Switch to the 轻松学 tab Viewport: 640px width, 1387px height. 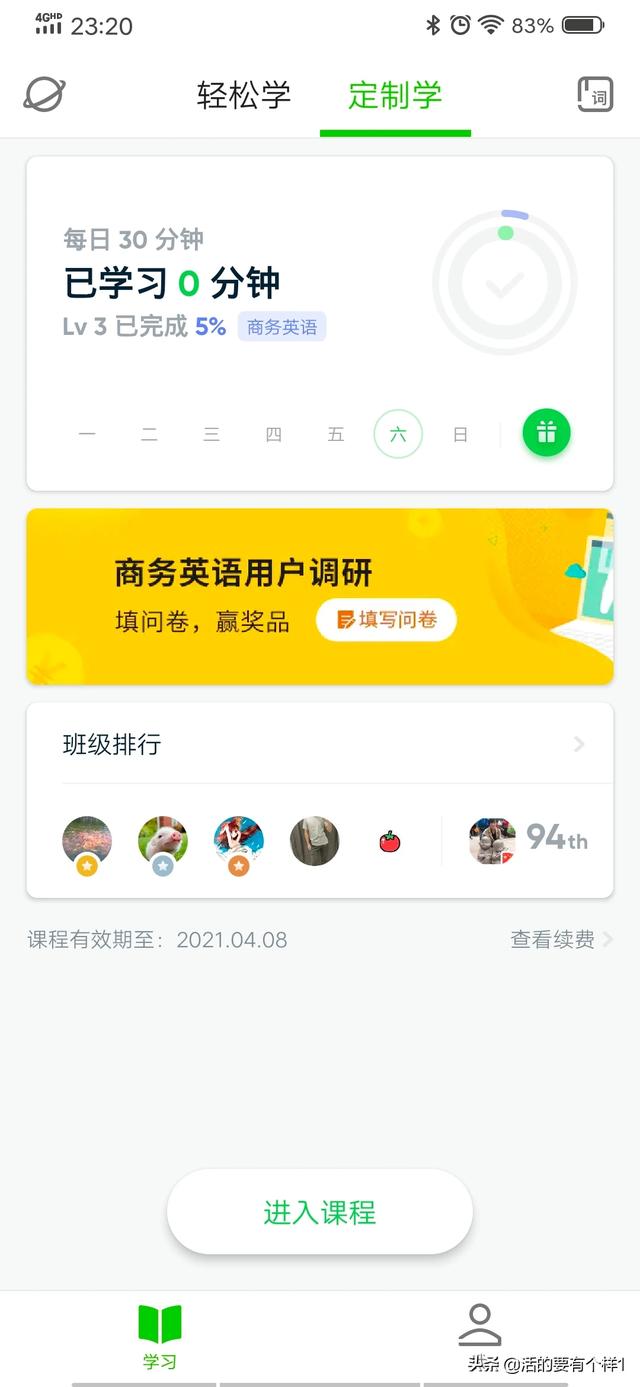point(244,96)
